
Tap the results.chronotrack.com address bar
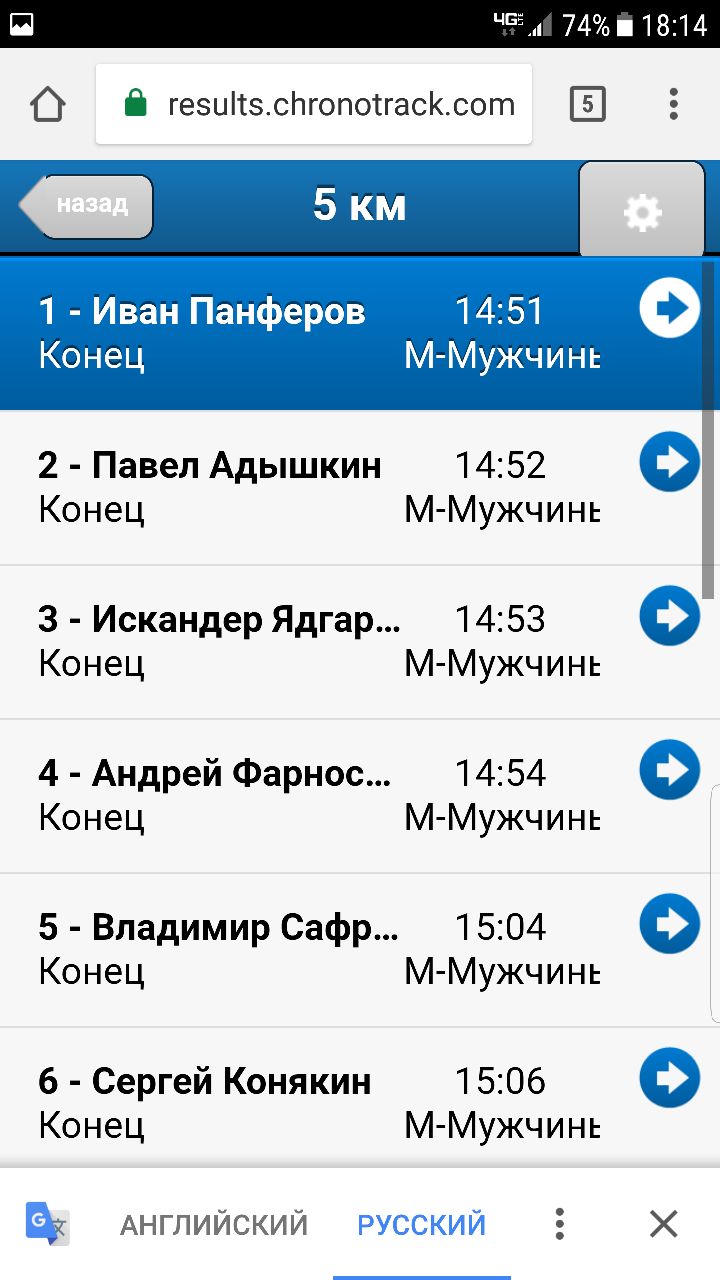(314, 104)
